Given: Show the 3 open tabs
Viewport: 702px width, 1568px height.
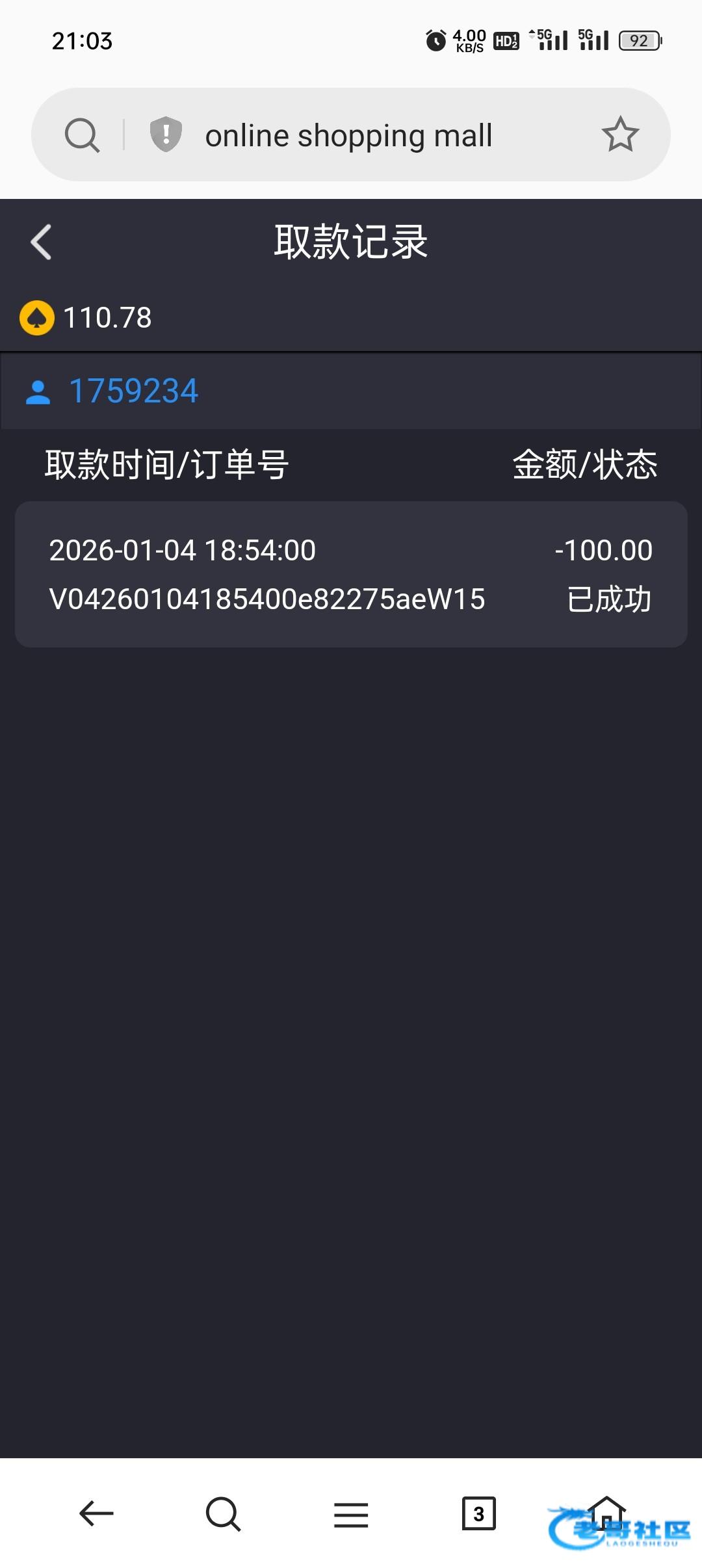Looking at the screenshot, I should click(x=478, y=1513).
